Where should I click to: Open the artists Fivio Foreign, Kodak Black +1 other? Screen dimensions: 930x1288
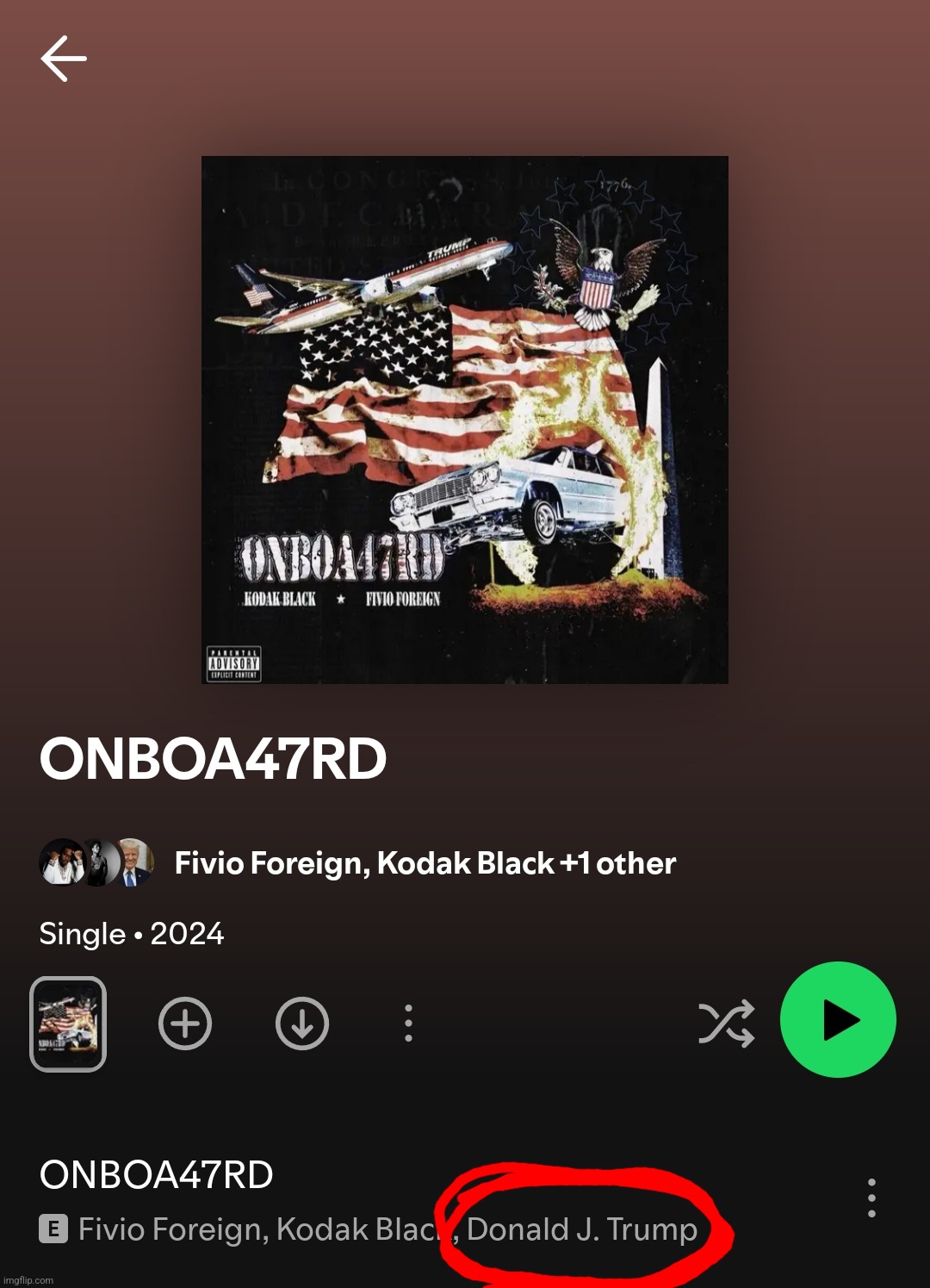tap(424, 863)
